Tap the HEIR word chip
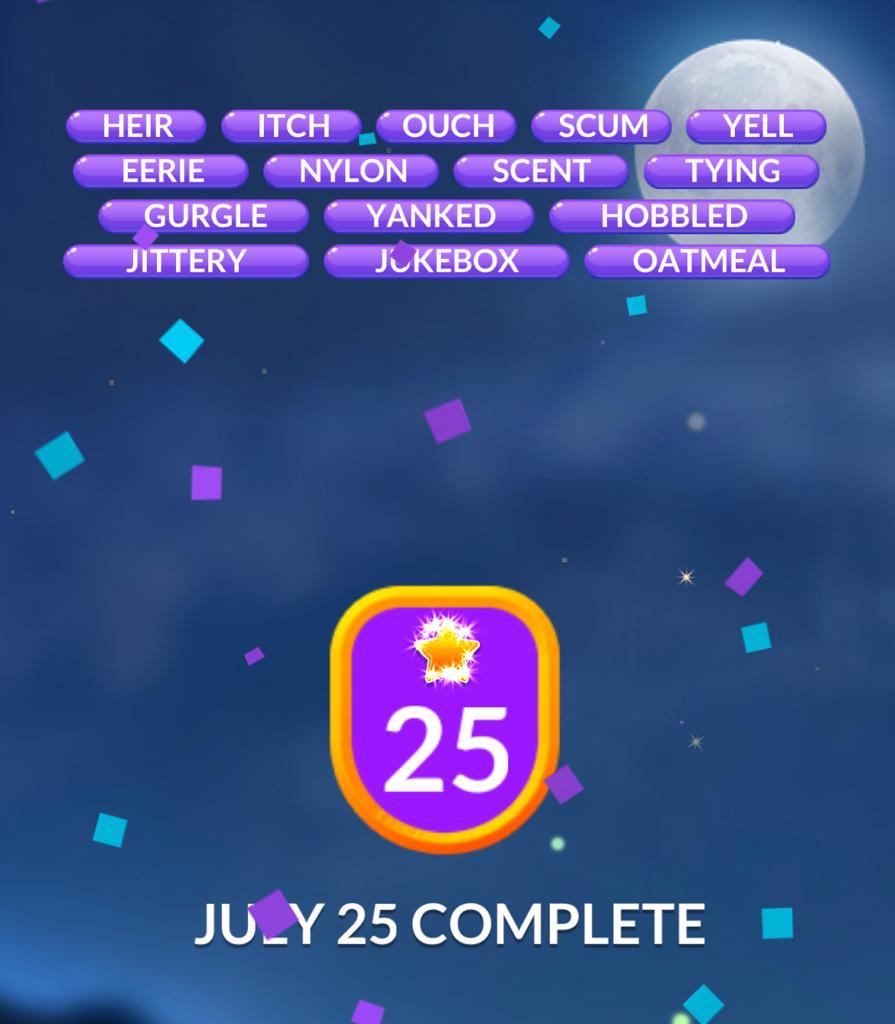 137,126
